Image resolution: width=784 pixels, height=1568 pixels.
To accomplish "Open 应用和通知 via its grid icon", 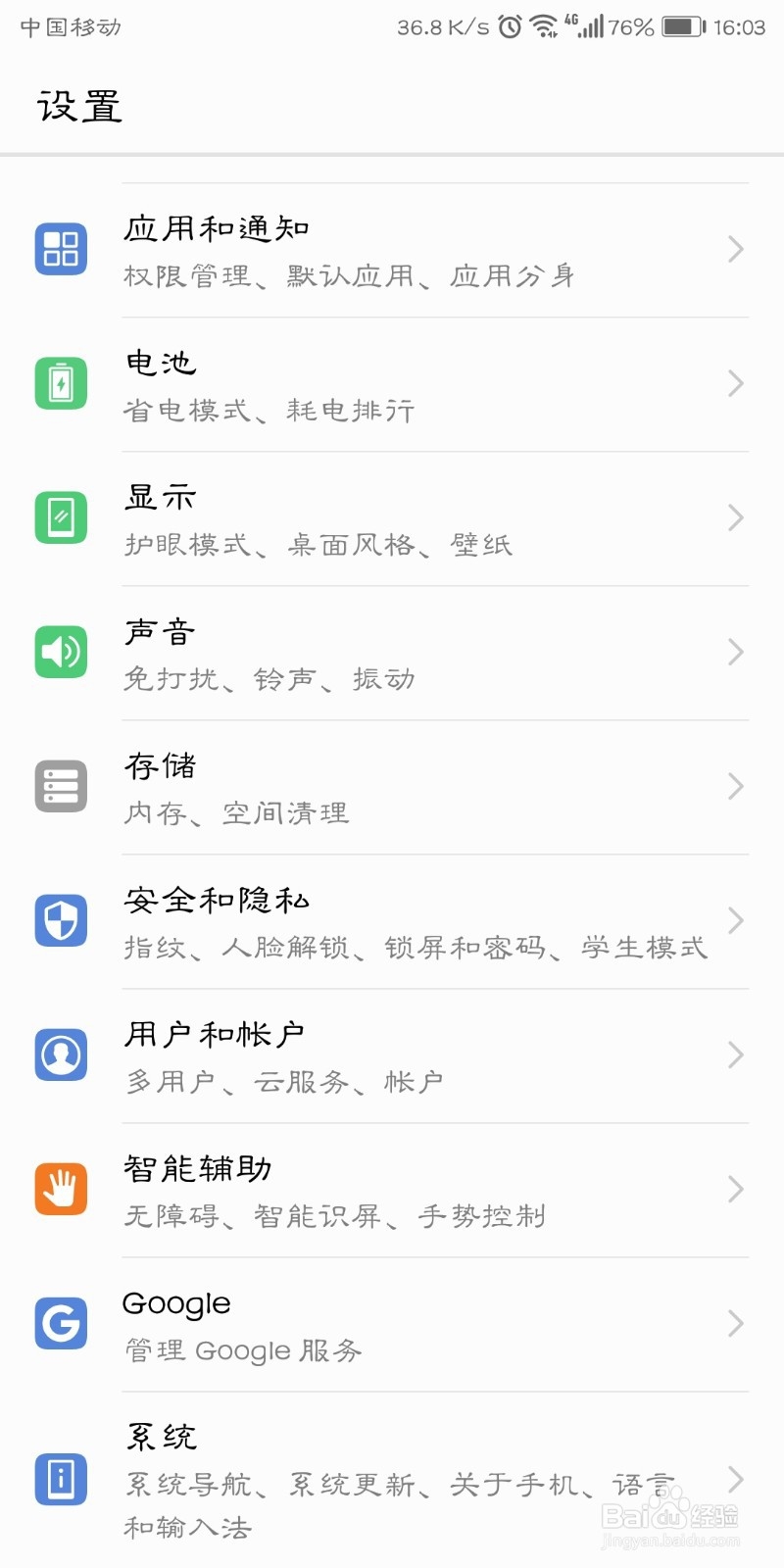I will (x=61, y=249).
